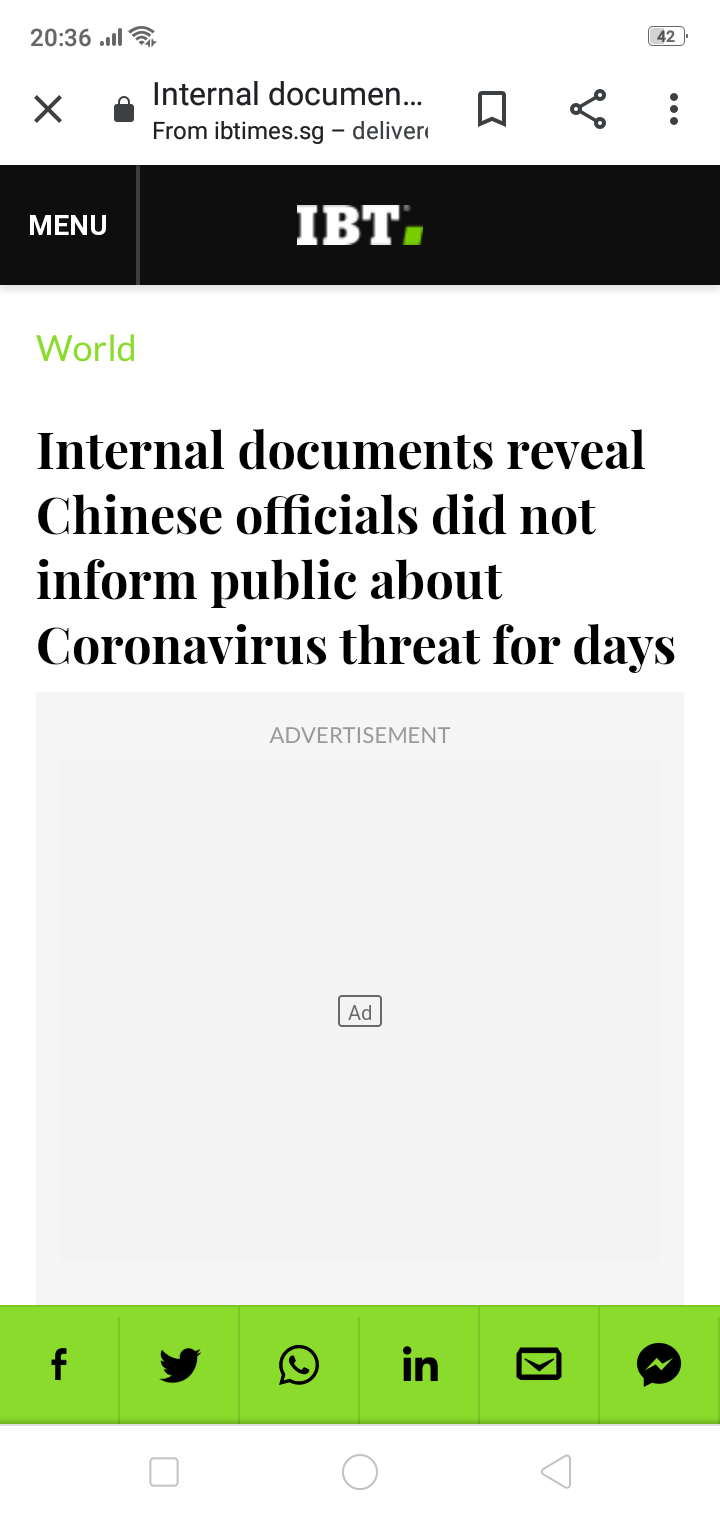
Task: Go to the IBT homepage logo
Action: coord(360,225)
